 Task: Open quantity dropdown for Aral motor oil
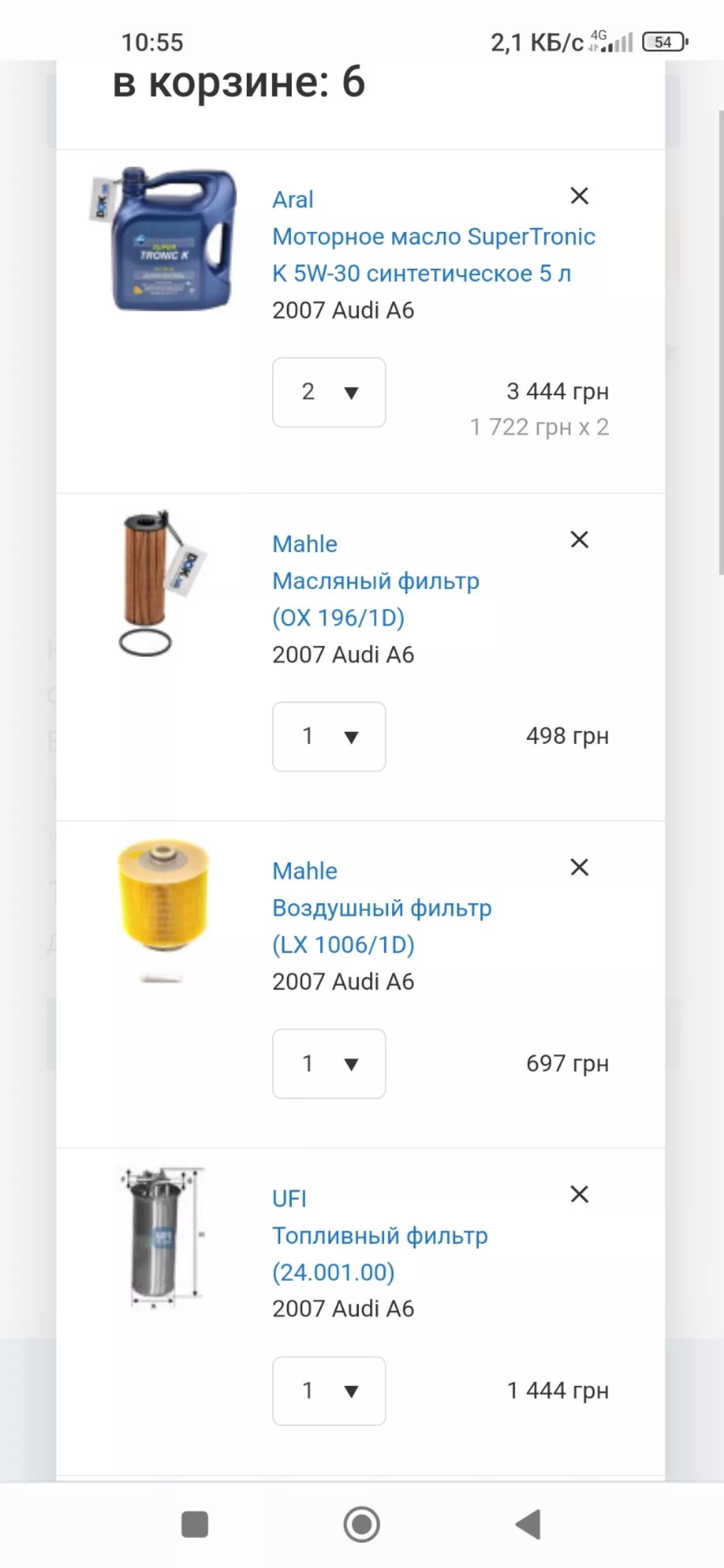point(329,392)
